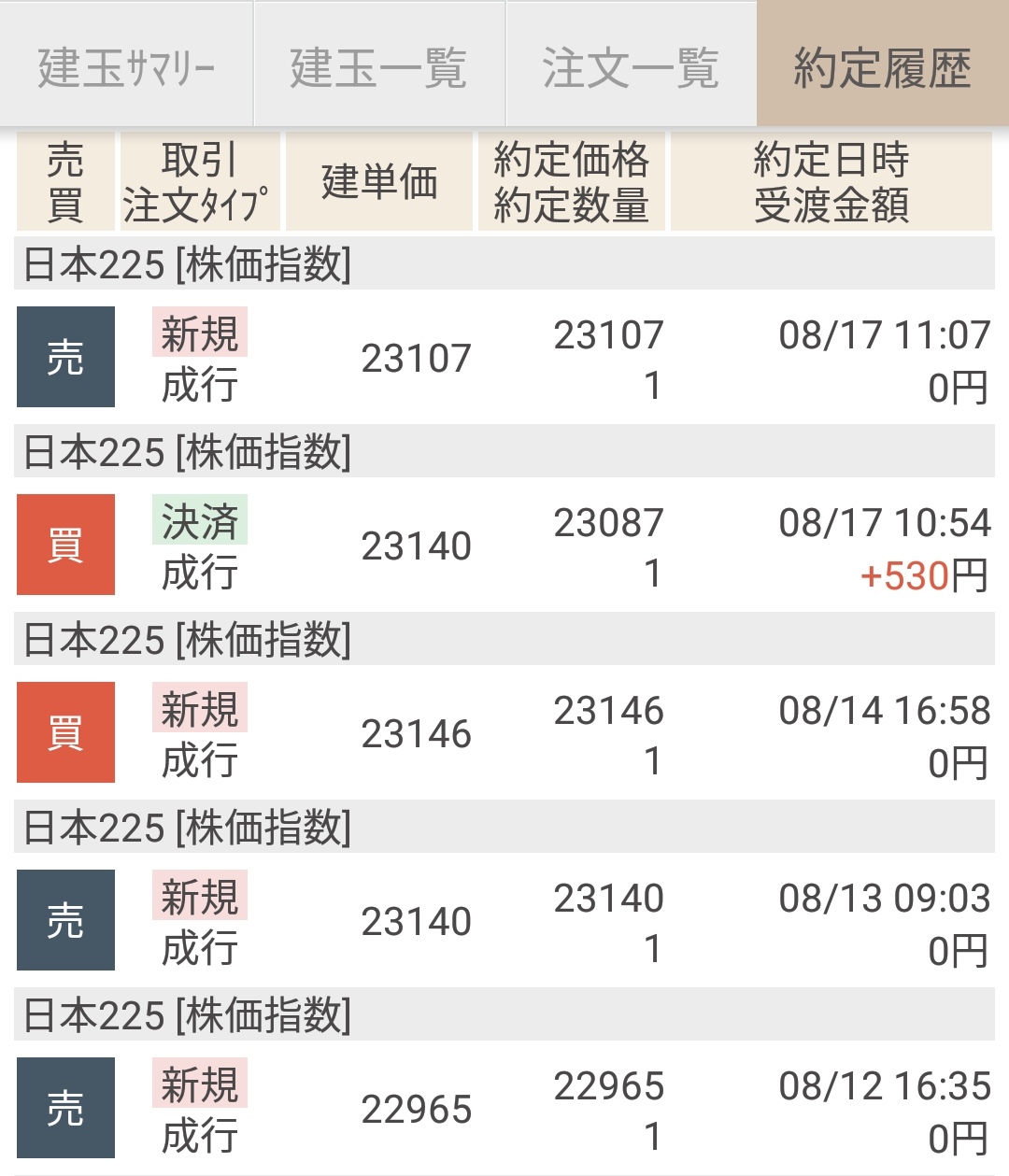Image resolution: width=1009 pixels, height=1176 pixels.
Task: Show details of the 08/13 09:03 trade
Action: (x=504, y=922)
